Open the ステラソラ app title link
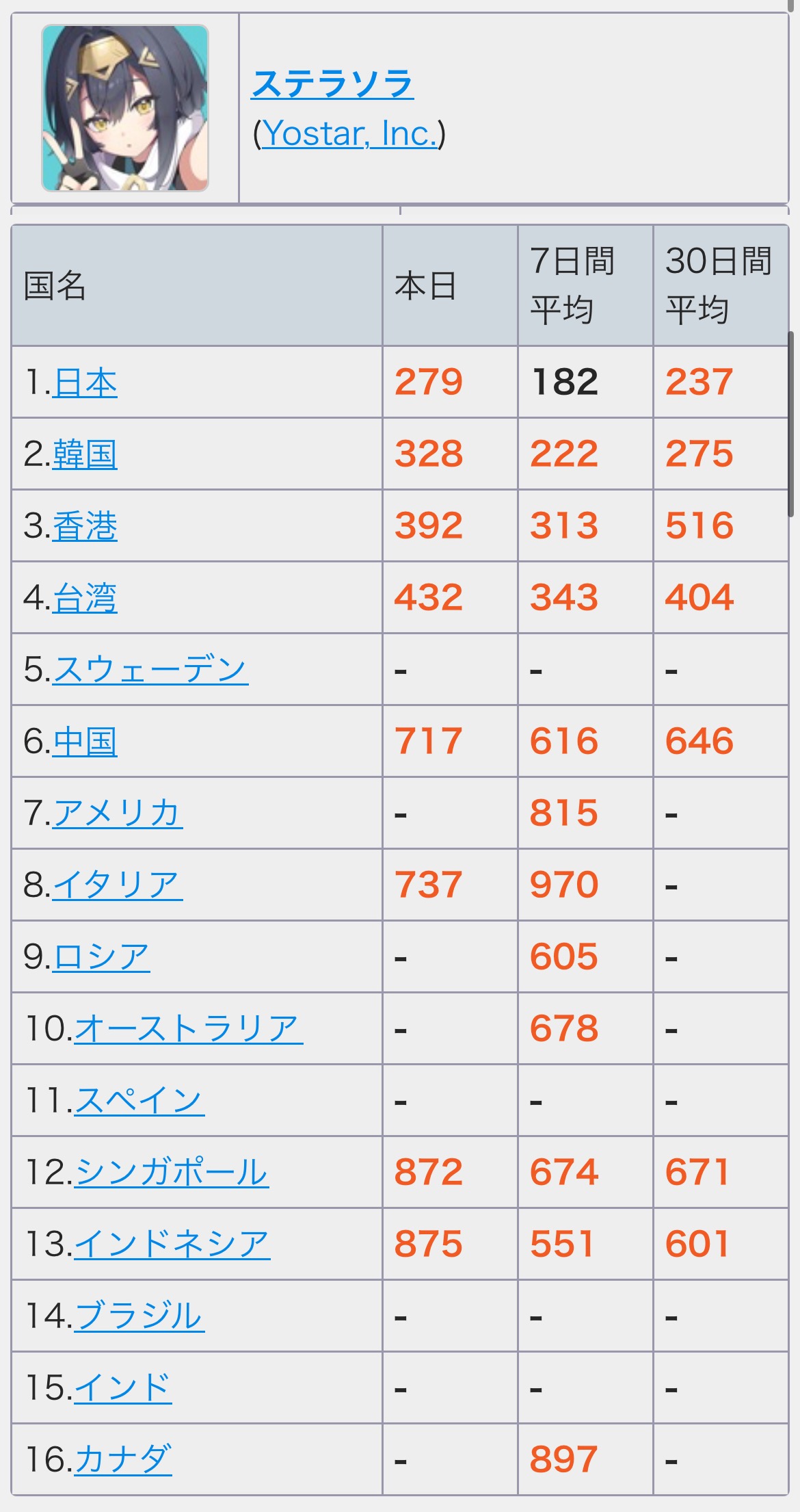 (x=332, y=84)
